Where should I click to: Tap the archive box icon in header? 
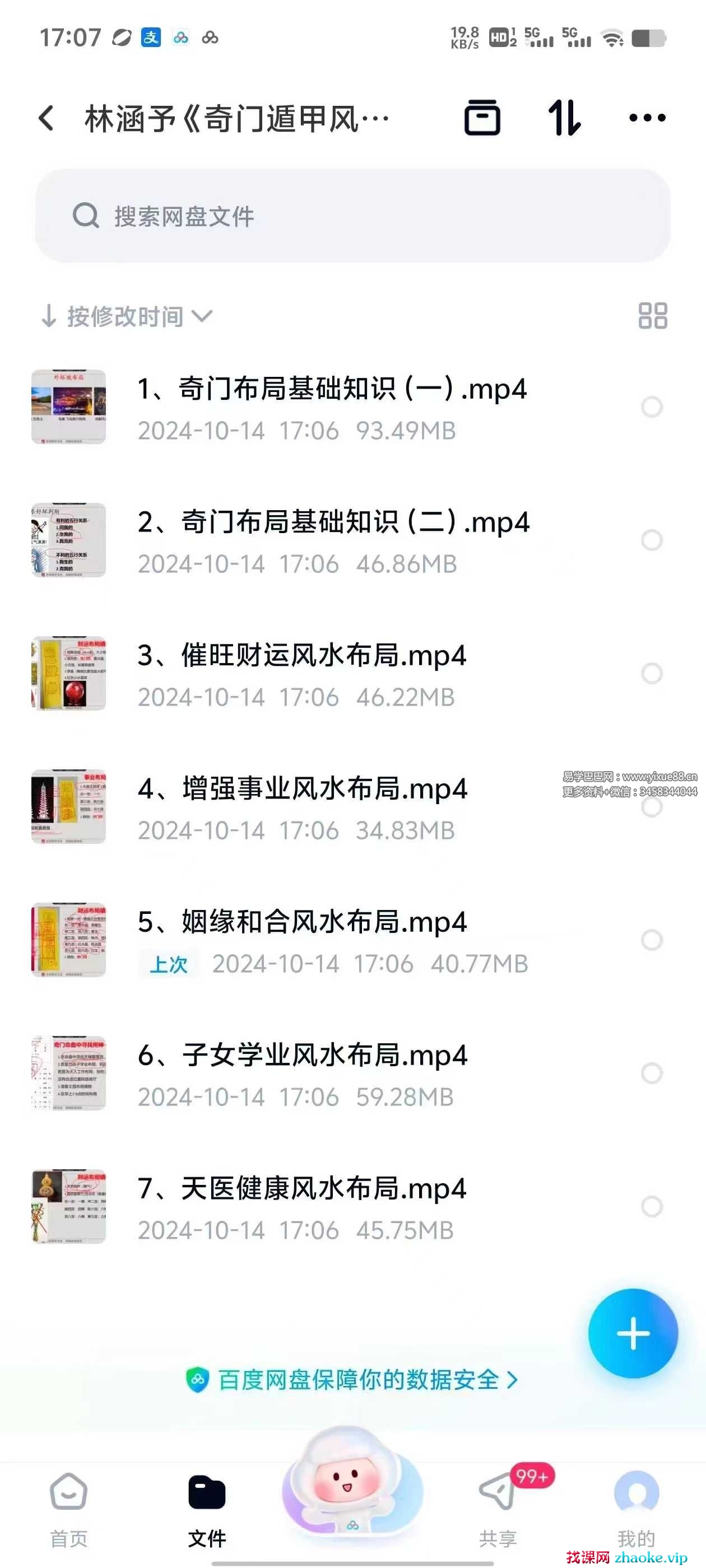click(x=482, y=118)
